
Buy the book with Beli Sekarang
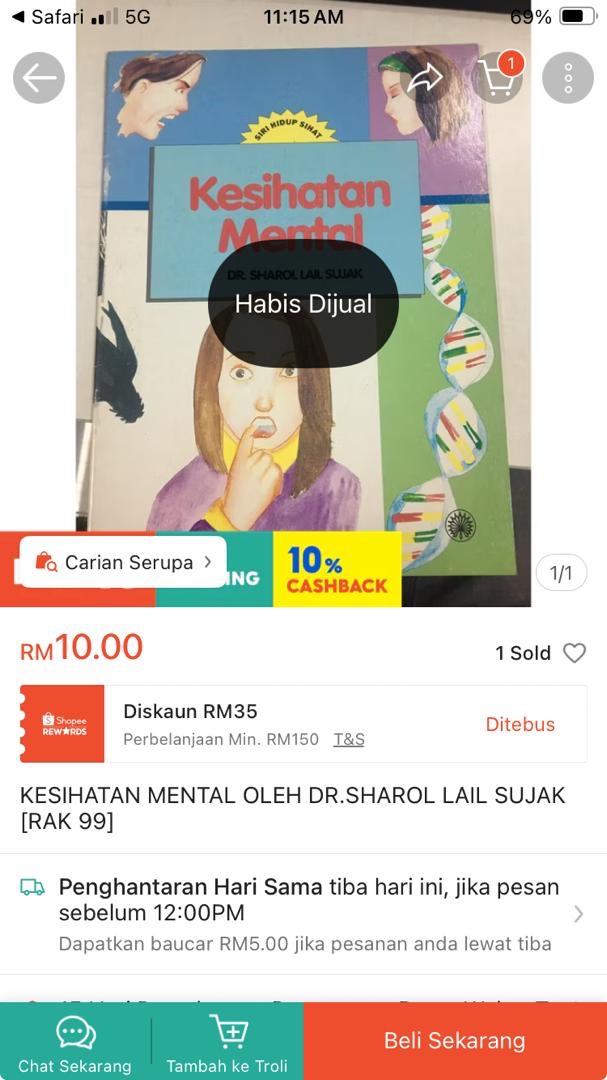pyautogui.click(x=455, y=1041)
